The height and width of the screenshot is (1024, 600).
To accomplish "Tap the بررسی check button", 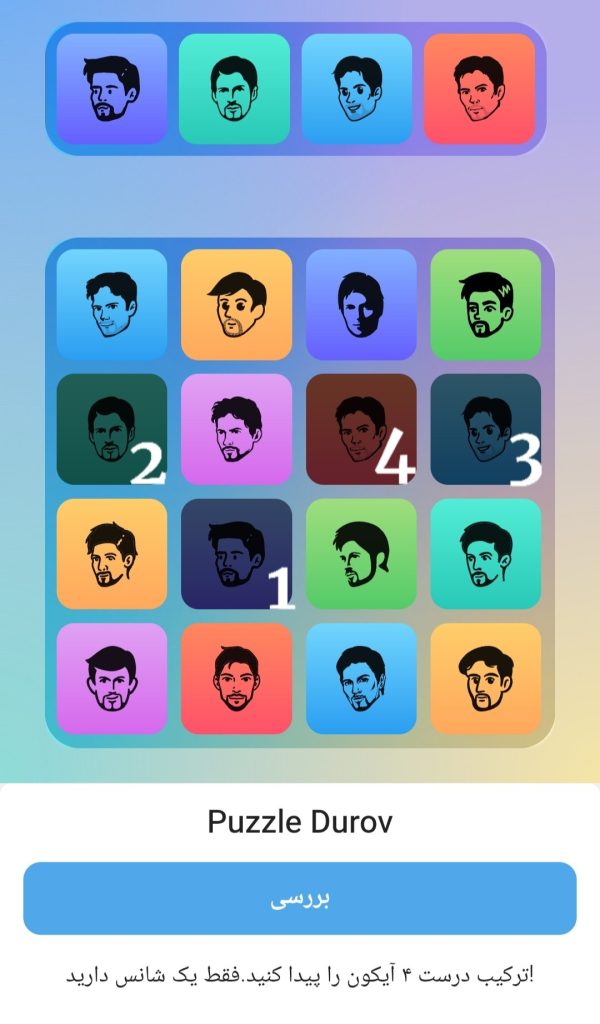I will [300, 898].
